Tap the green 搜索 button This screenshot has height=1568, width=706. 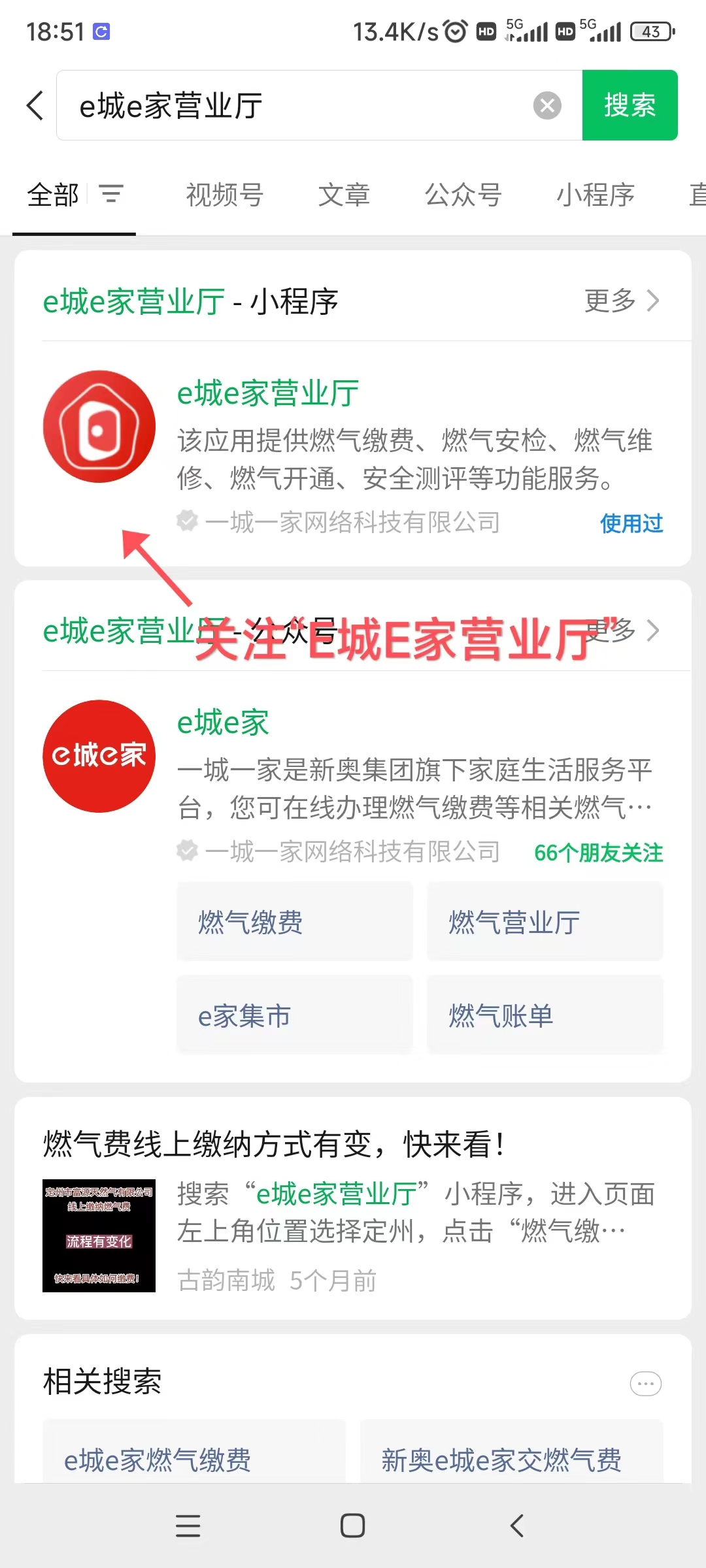point(630,105)
